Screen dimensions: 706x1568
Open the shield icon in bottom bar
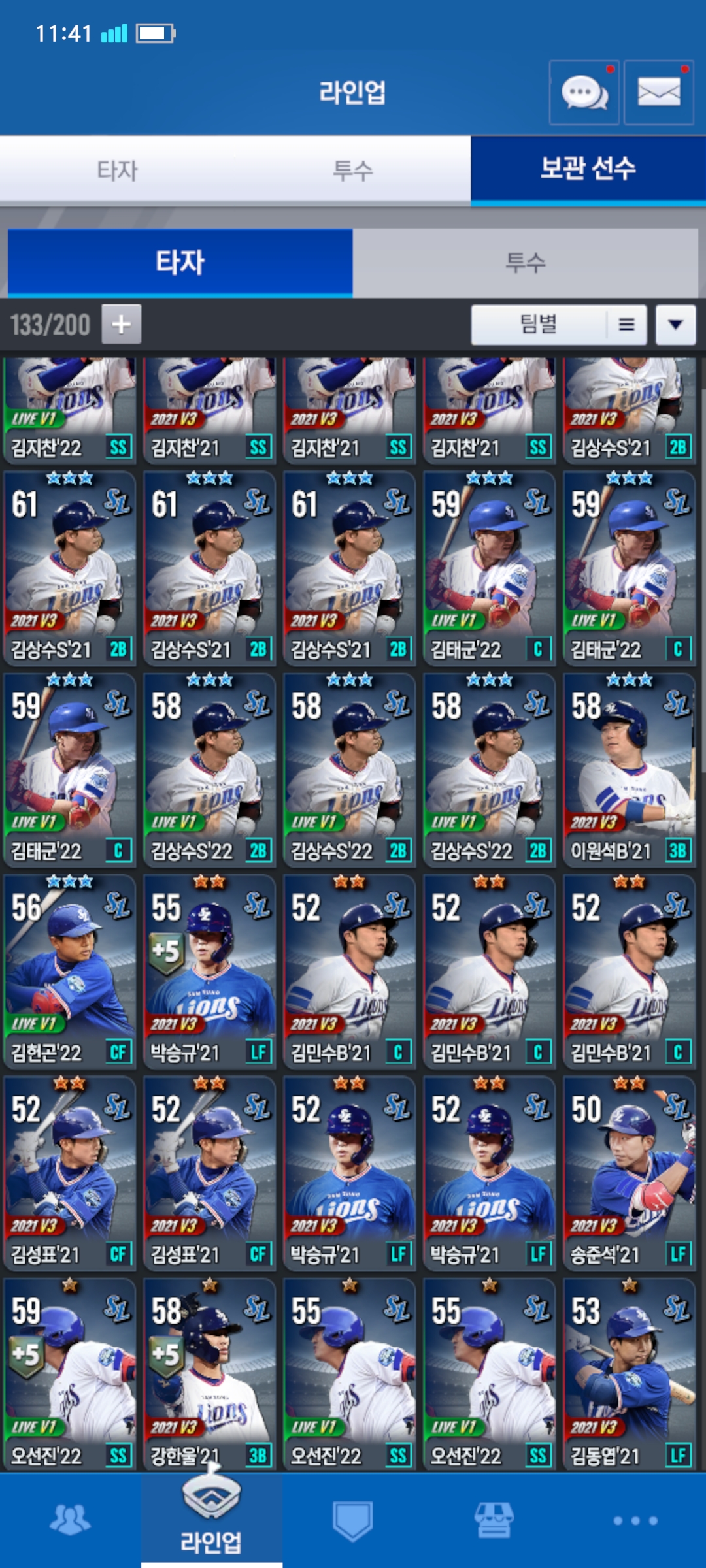pyautogui.click(x=352, y=1520)
